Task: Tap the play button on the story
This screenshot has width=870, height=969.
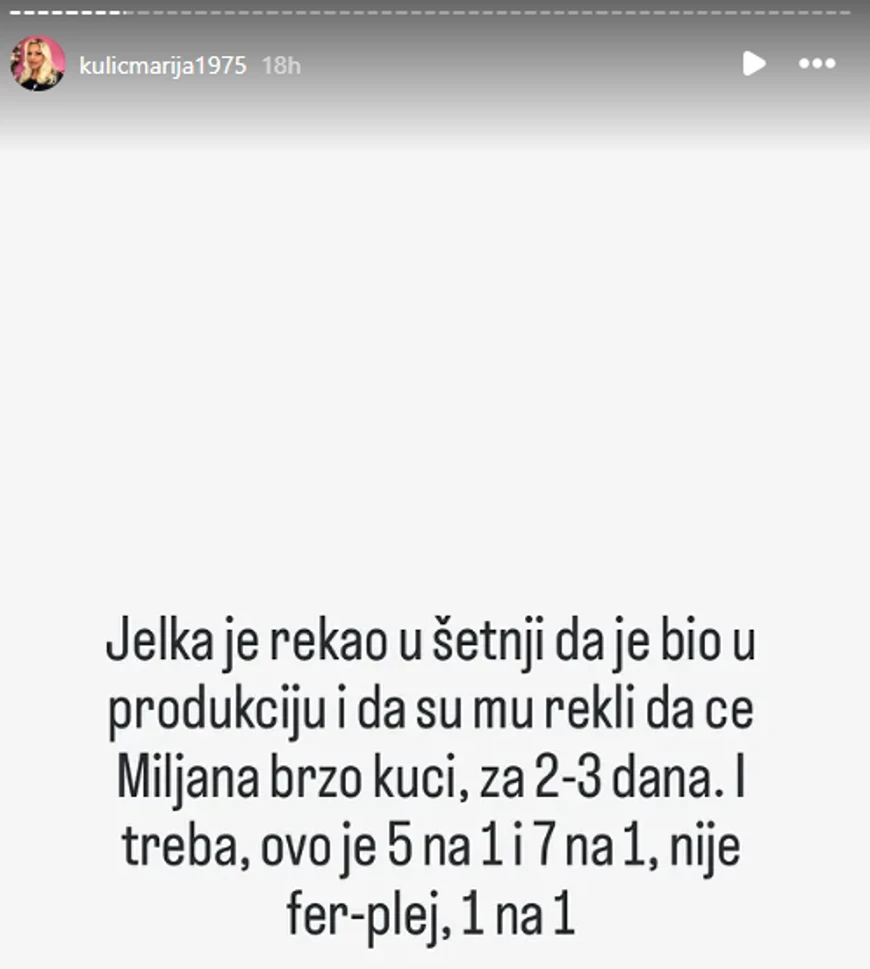Action: pos(753,64)
